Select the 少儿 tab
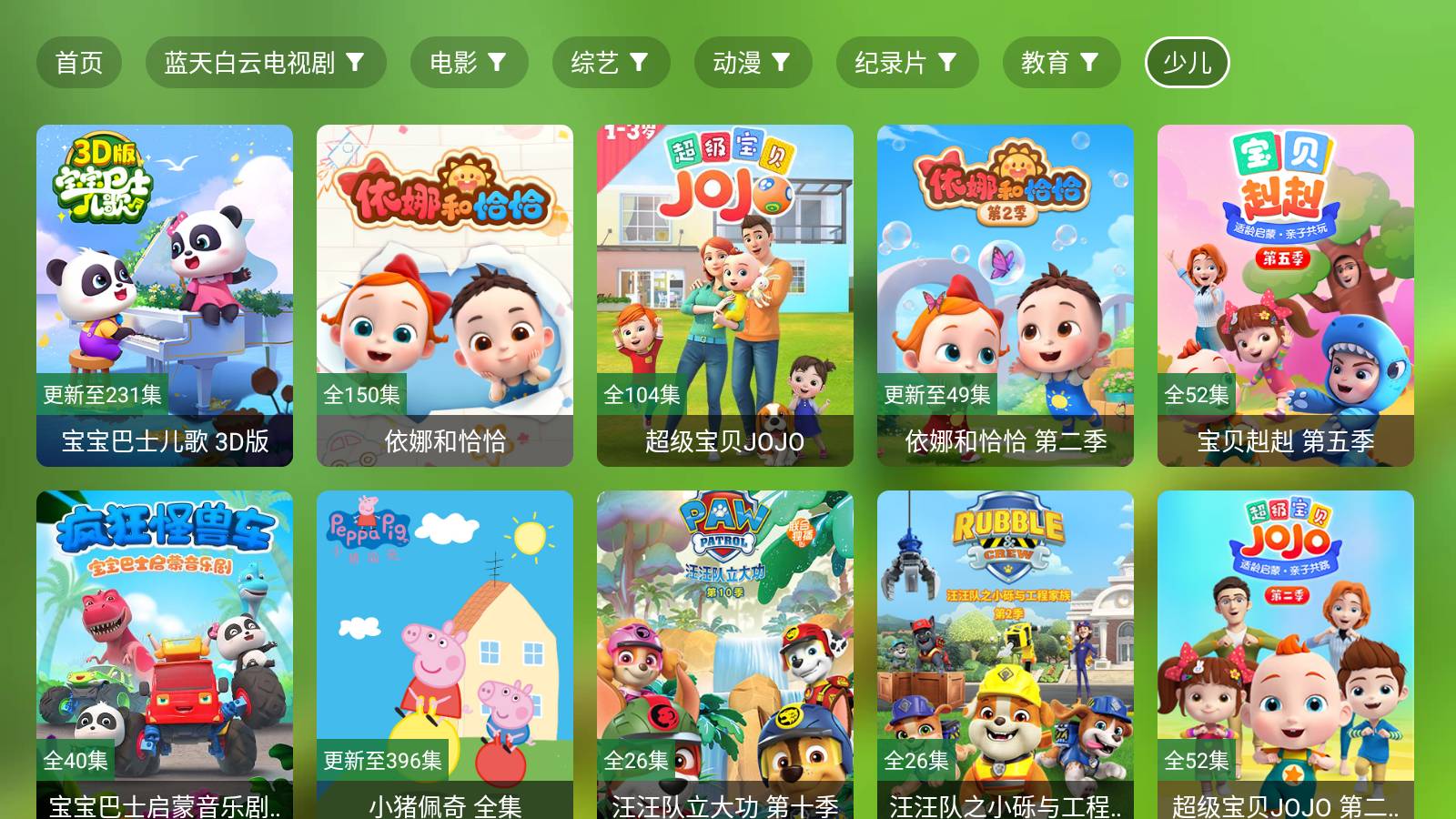Image resolution: width=1456 pixels, height=819 pixels. point(1187,63)
